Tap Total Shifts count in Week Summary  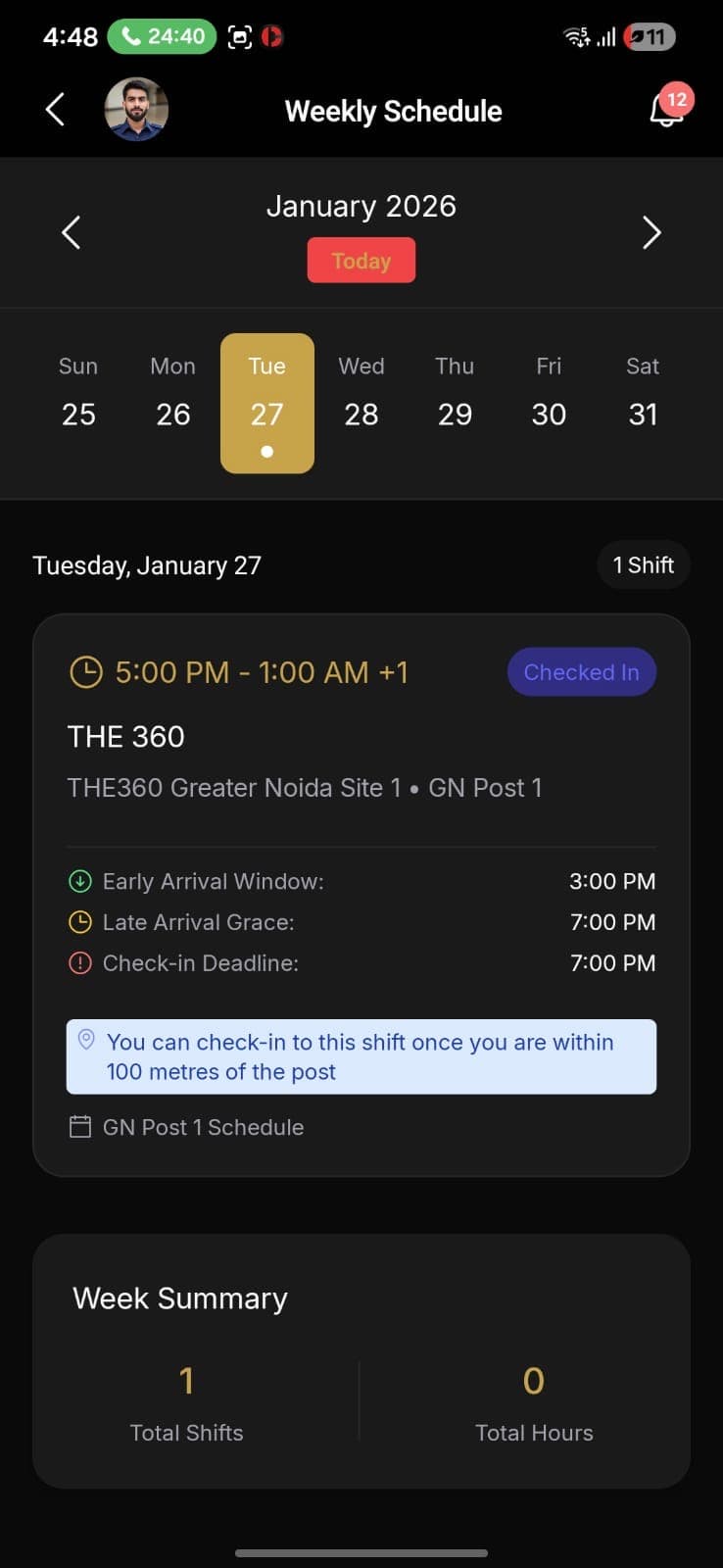point(186,1401)
